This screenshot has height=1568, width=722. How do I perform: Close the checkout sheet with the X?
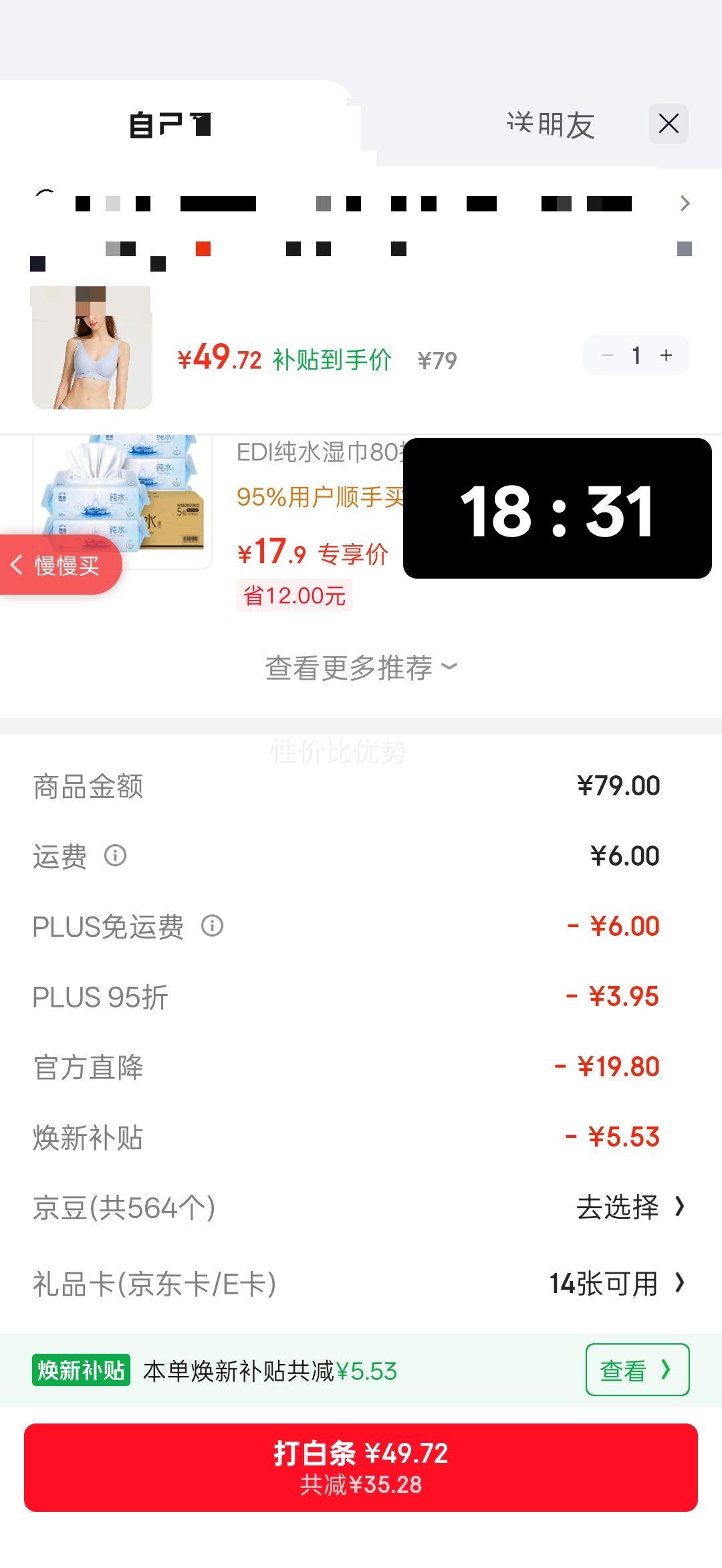671,124
